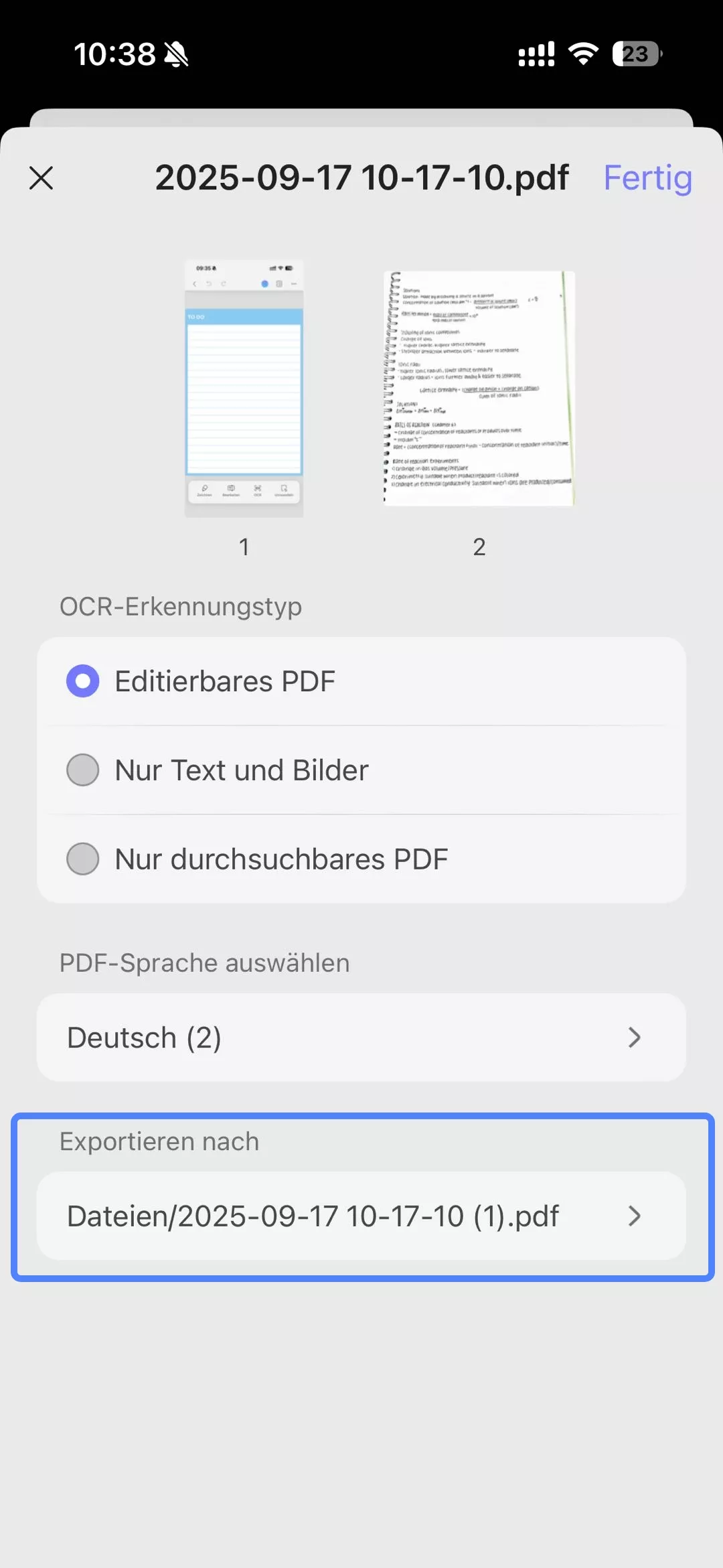723x1568 pixels.
Task: Open the Deutsch (2) language picker
Action: (x=361, y=1038)
